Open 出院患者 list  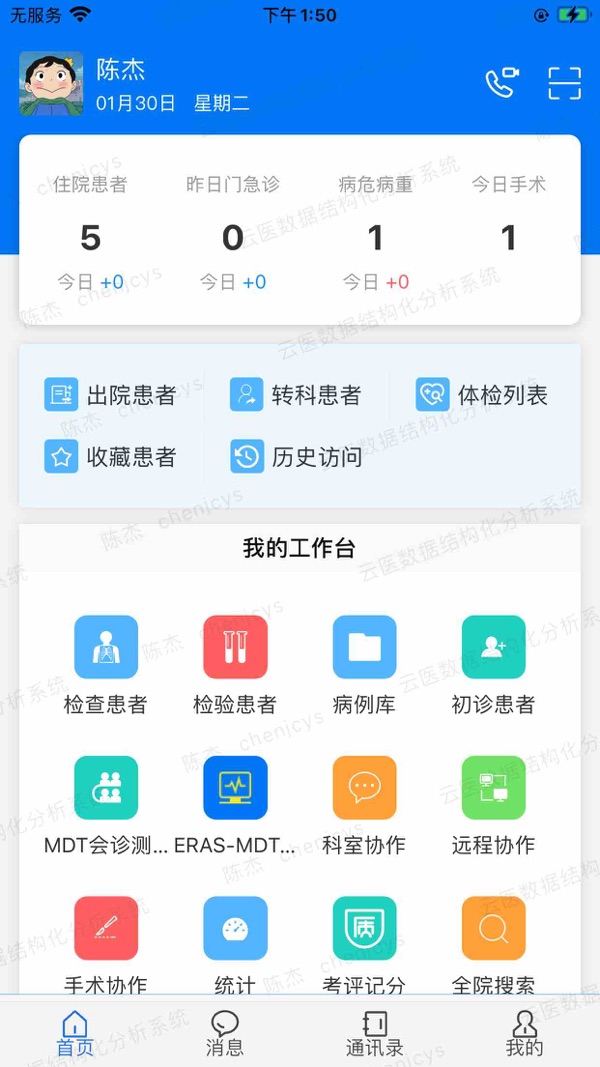110,395
